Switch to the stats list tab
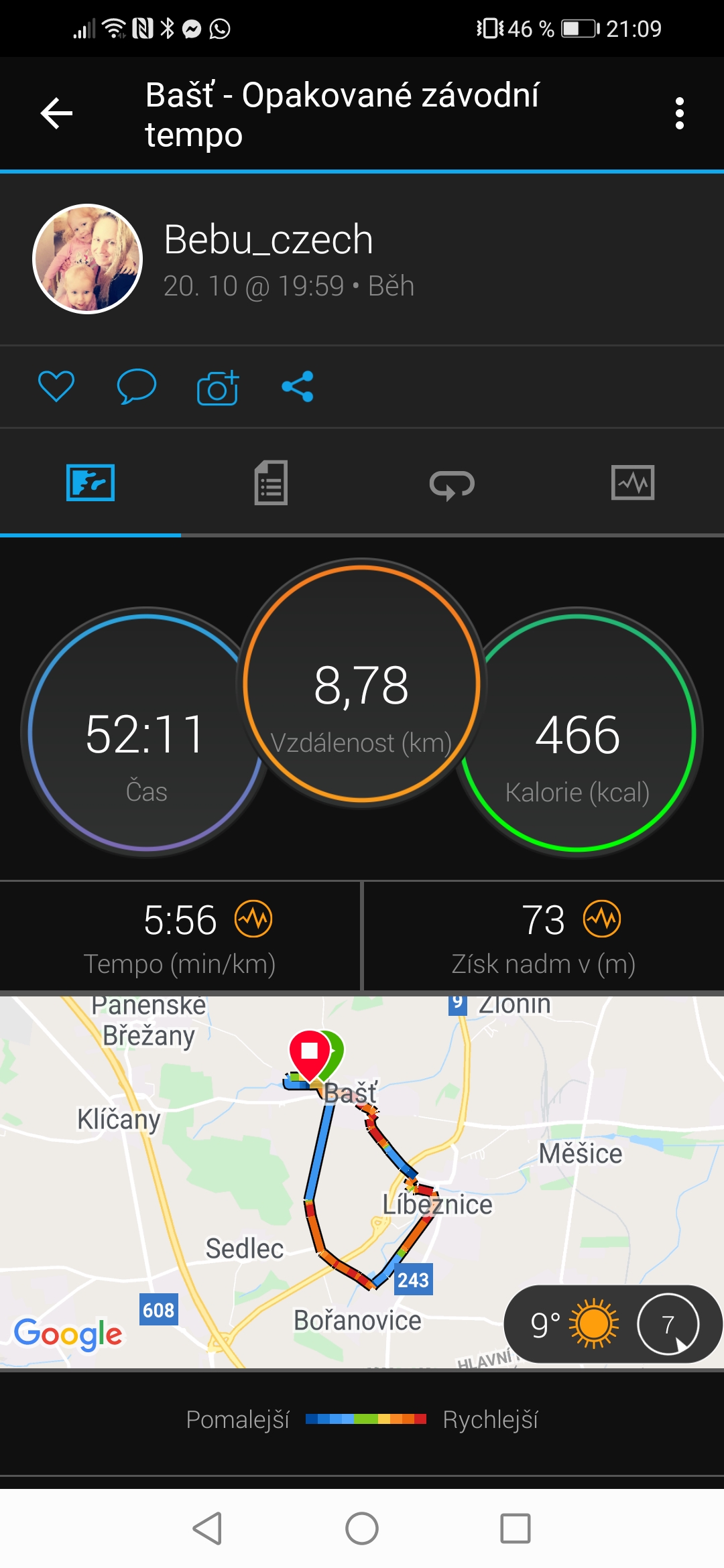Screen dimensions: 724x1568 coord(271,482)
